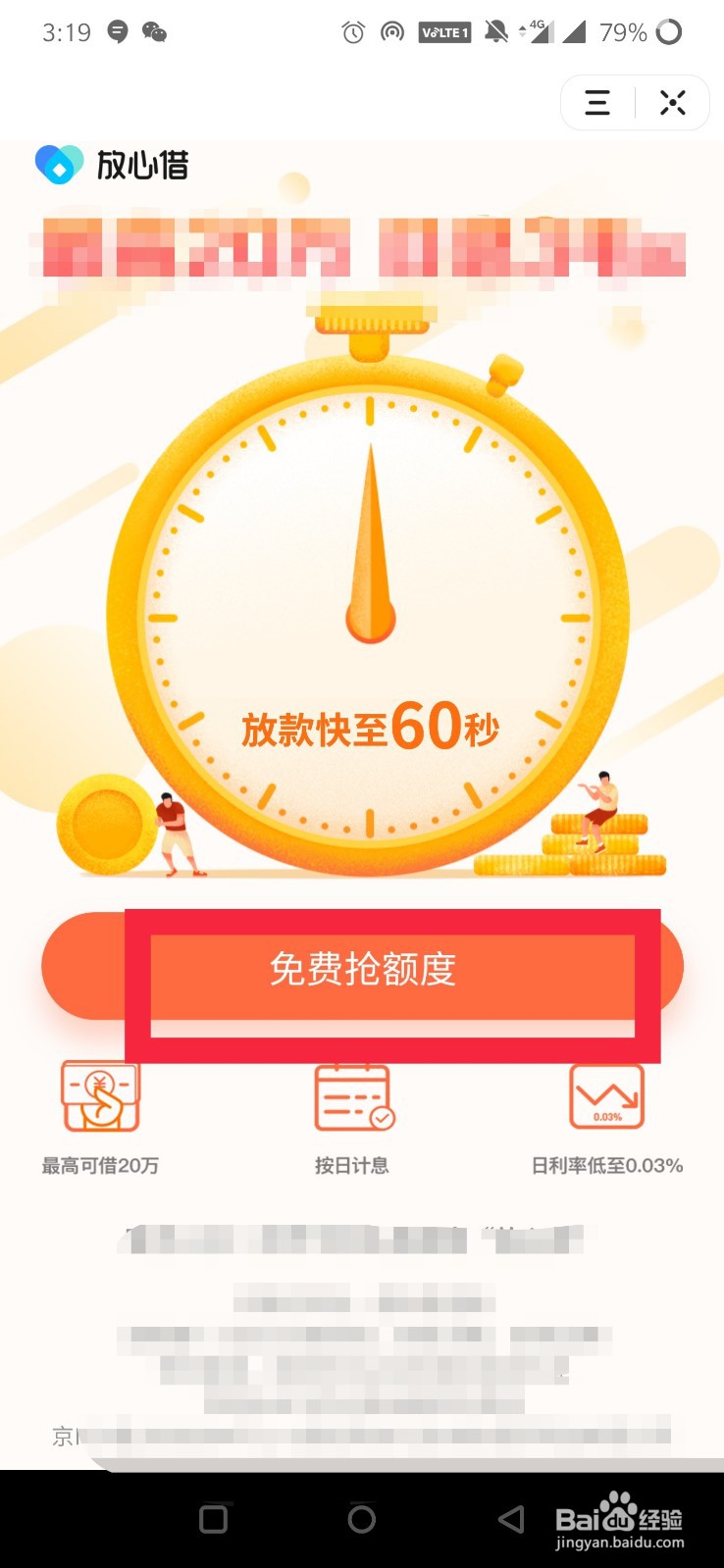
Task: Click the muted notifications bell icon
Action: coord(496,31)
